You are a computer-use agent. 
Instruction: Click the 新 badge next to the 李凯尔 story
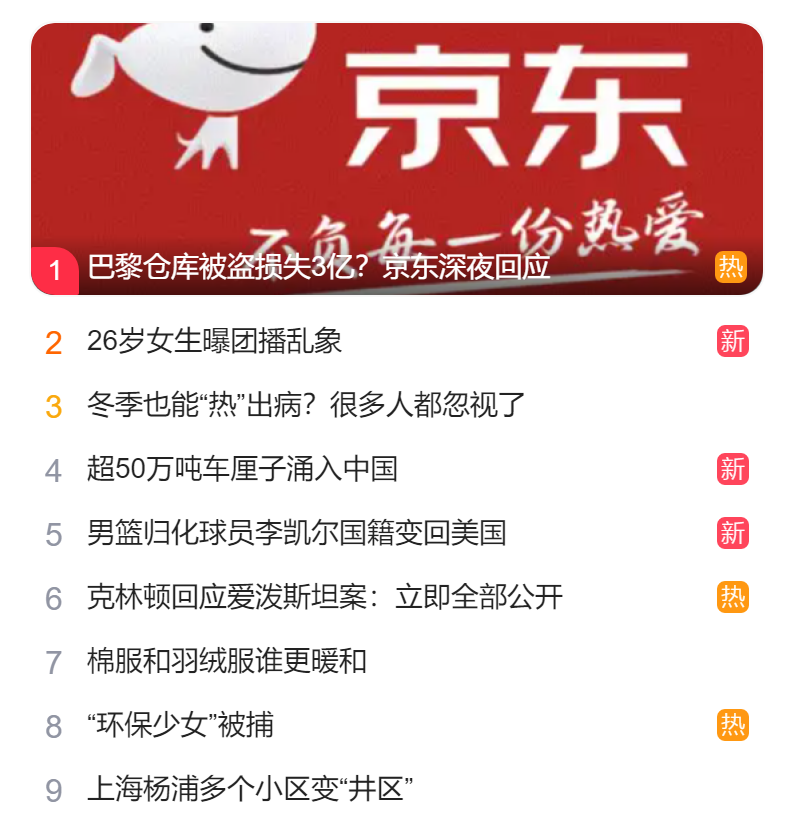pos(732,534)
